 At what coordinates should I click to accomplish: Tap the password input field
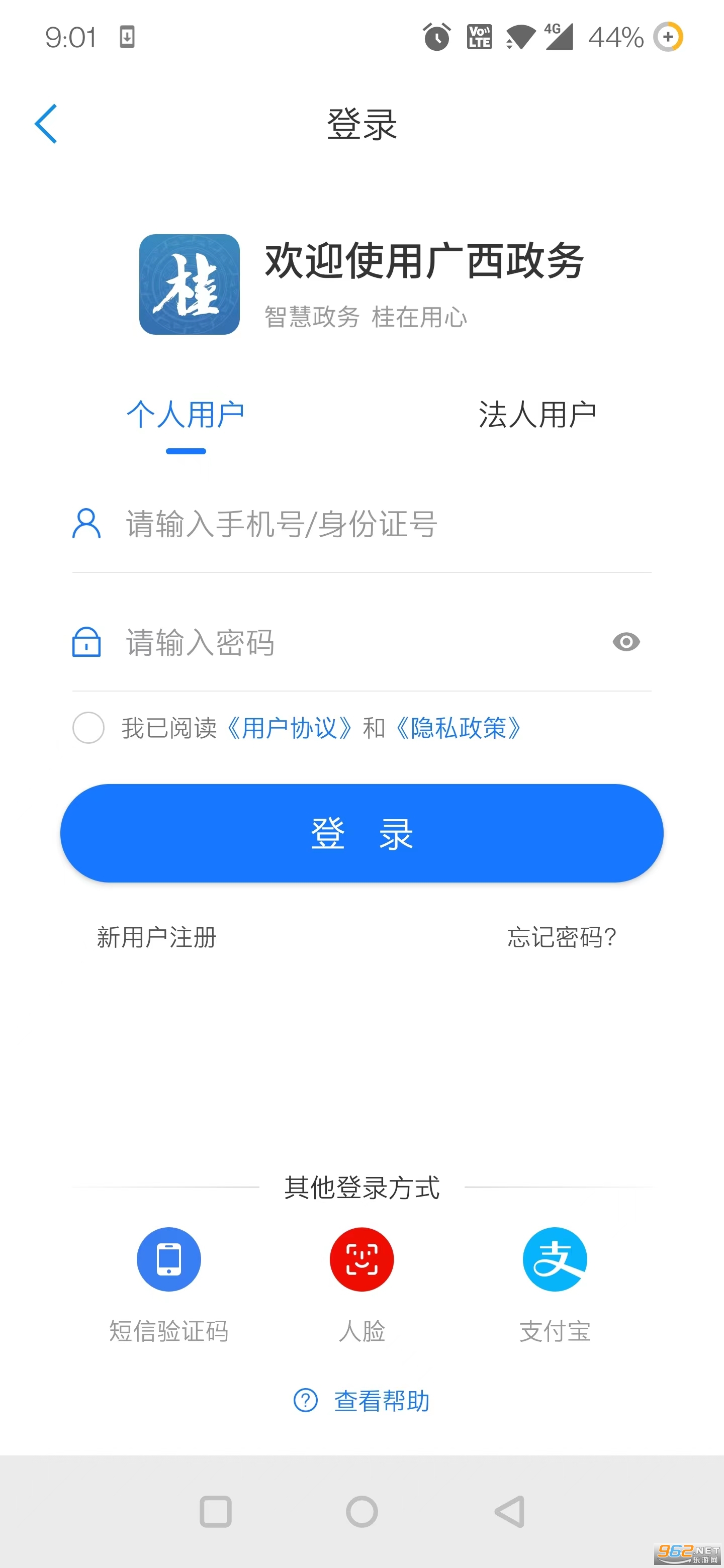pos(353,643)
